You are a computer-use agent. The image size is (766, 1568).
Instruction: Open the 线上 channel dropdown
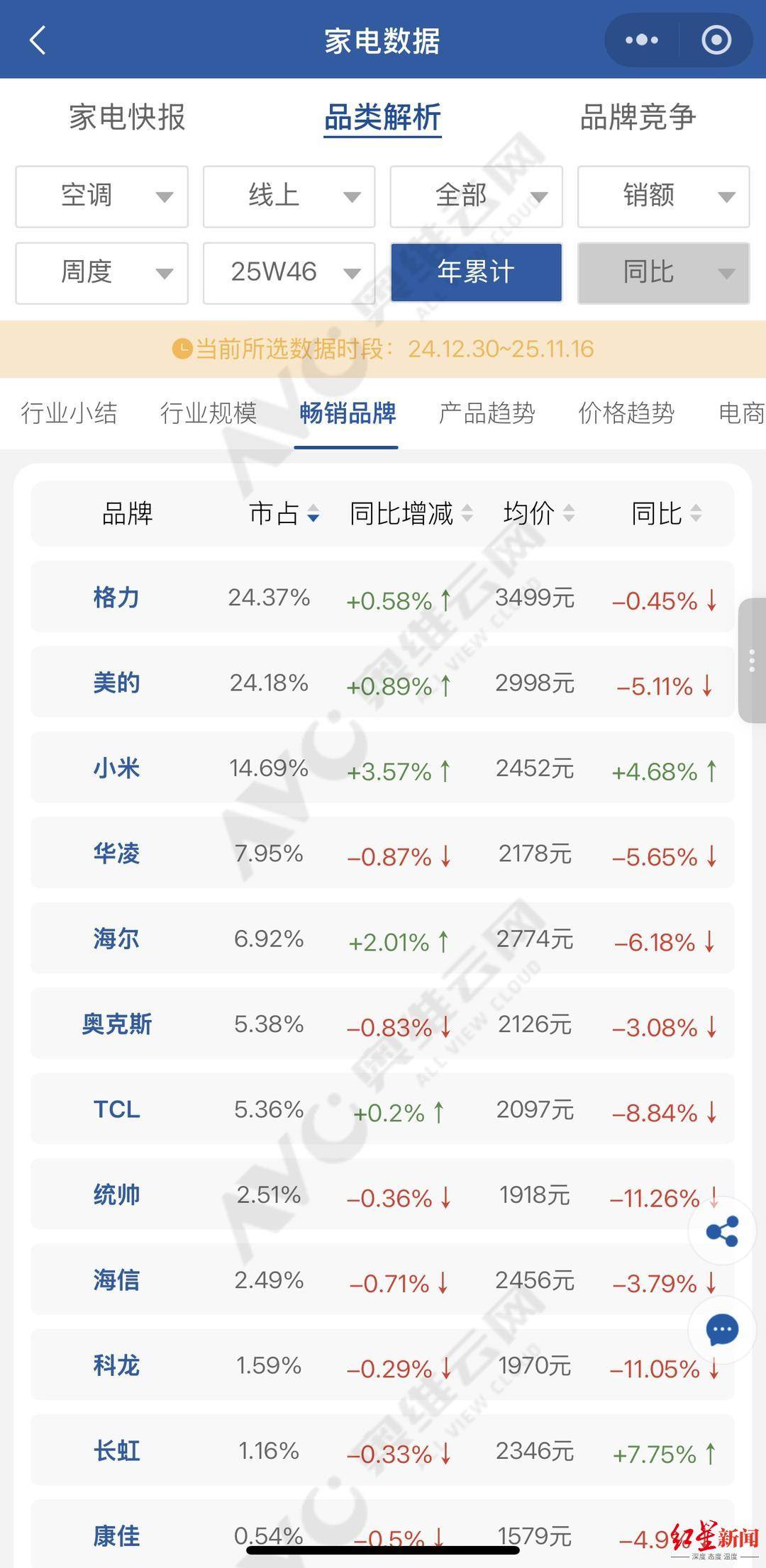(x=289, y=196)
